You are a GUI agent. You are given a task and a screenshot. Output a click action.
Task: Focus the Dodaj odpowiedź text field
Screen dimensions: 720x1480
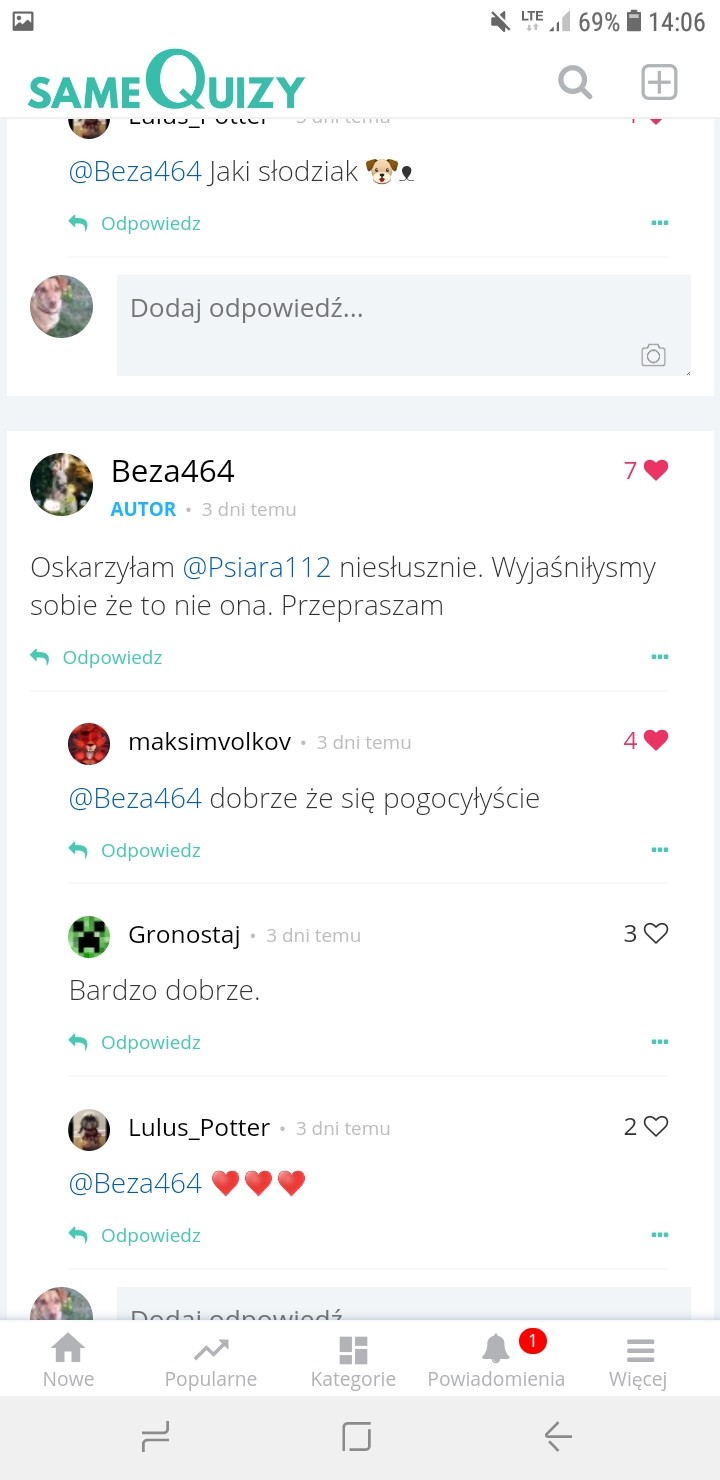click(x=404, y=325)
